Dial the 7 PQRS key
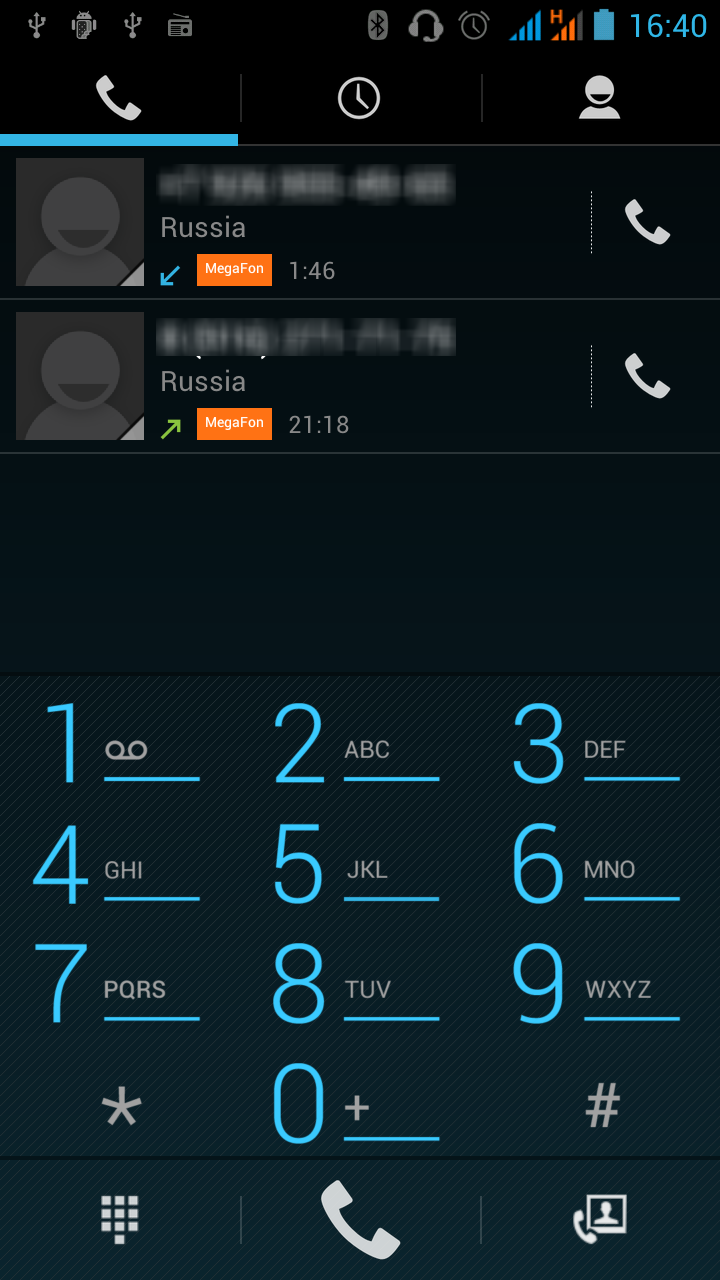Screen dimensions: 720x1280 (118, 985)
